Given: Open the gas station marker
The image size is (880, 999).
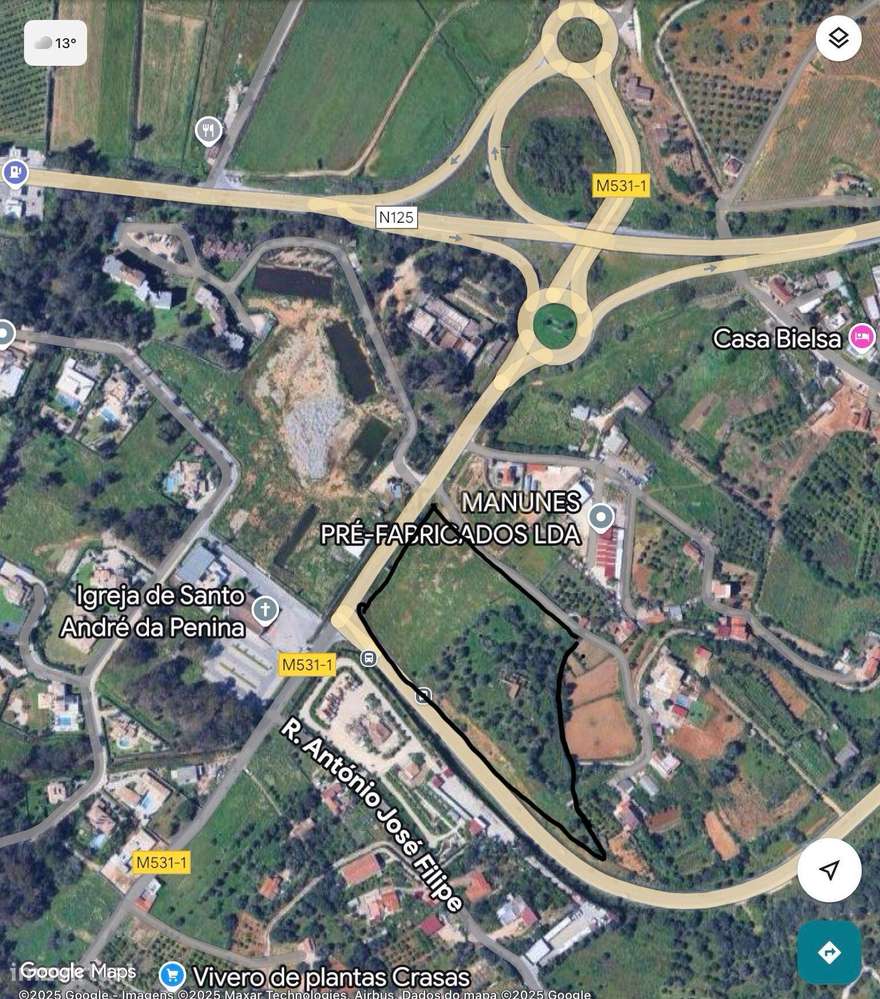Looking at the screenshot, I should 15,173.
